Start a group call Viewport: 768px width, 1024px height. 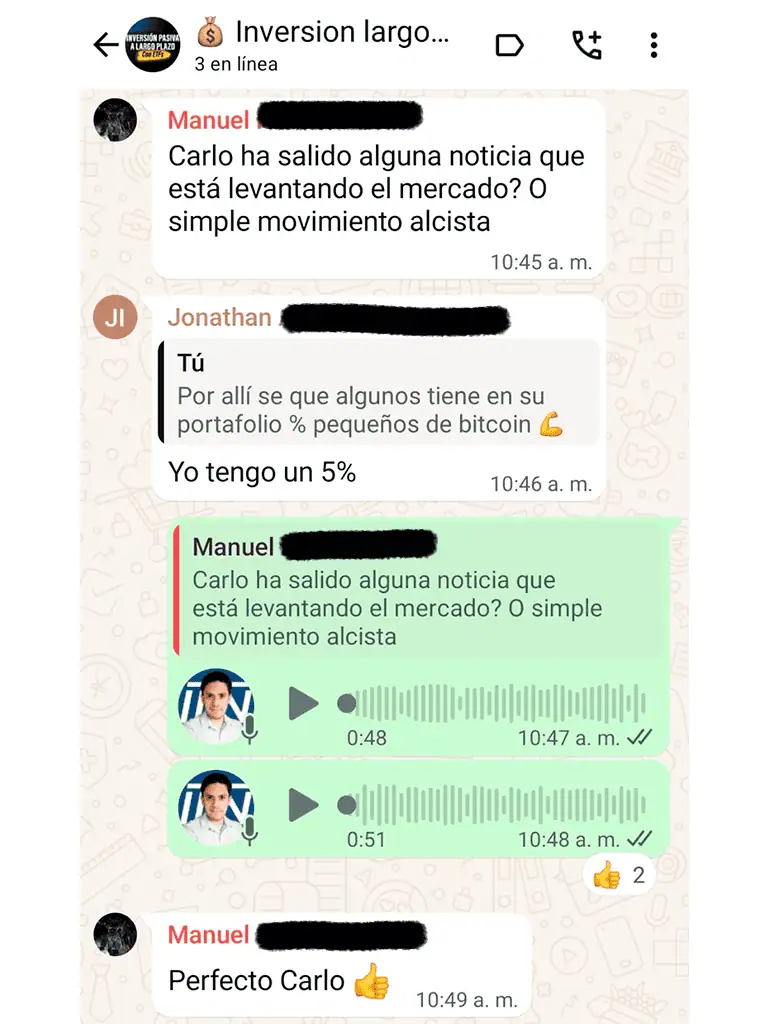[x=586, y=45]
